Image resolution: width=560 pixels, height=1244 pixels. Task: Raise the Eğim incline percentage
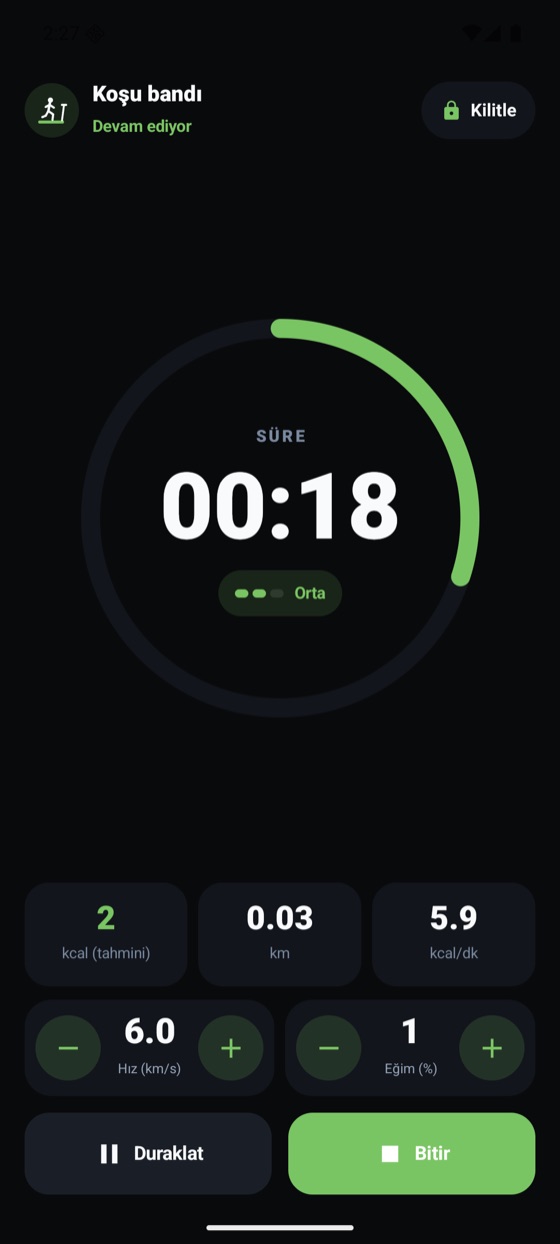(x=492, y=1048)
